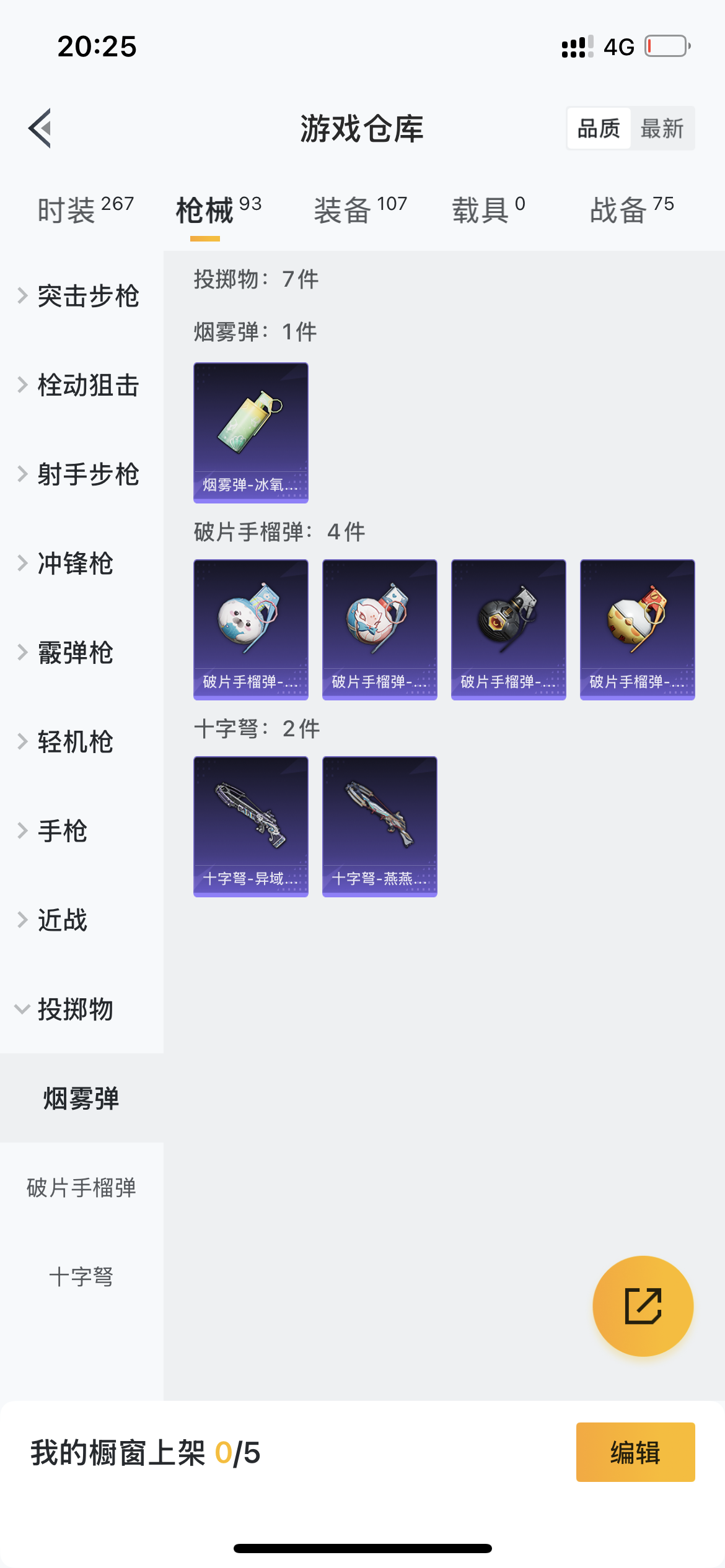Expand the 冲锋枪 category
Image resolution: width=725 pixels, height=1568 pixels.
(74, 564)
